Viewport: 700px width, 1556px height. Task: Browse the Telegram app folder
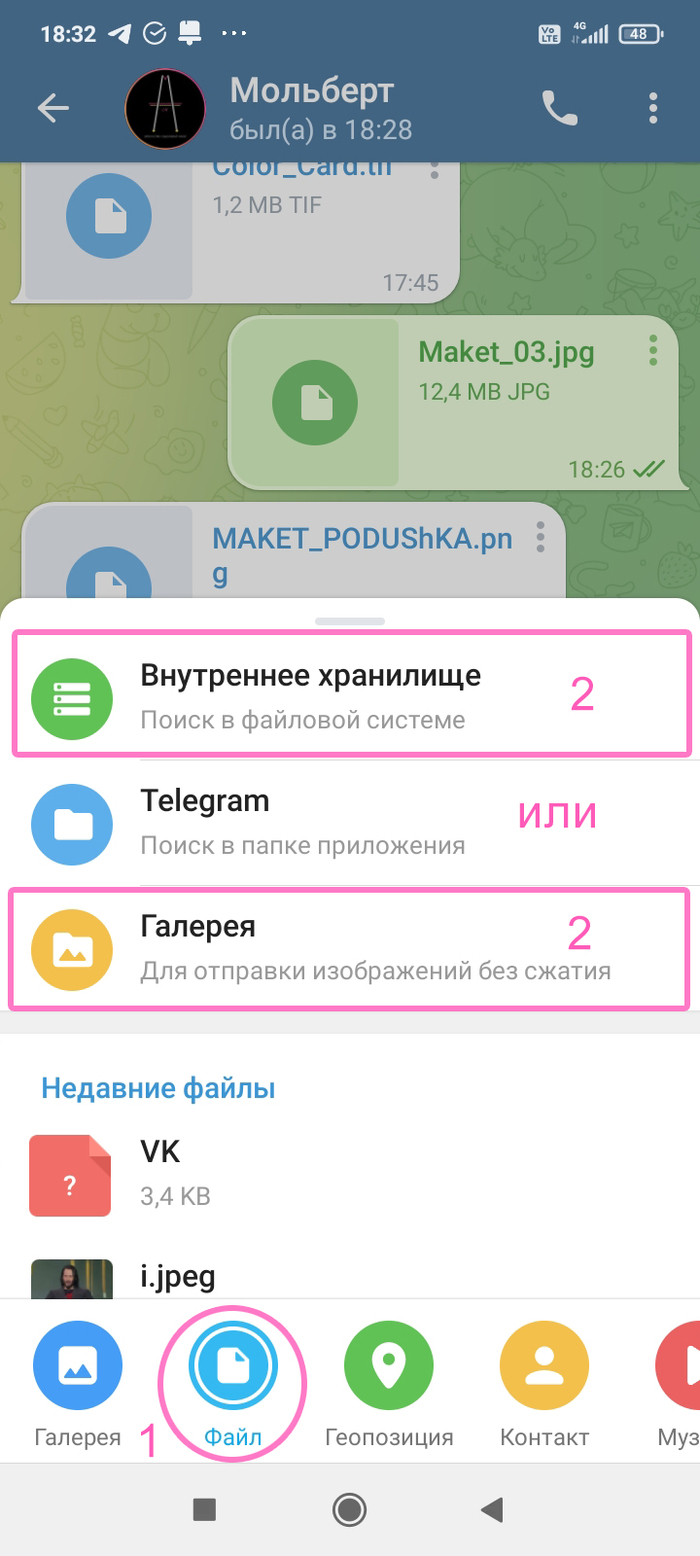point(350,822)
